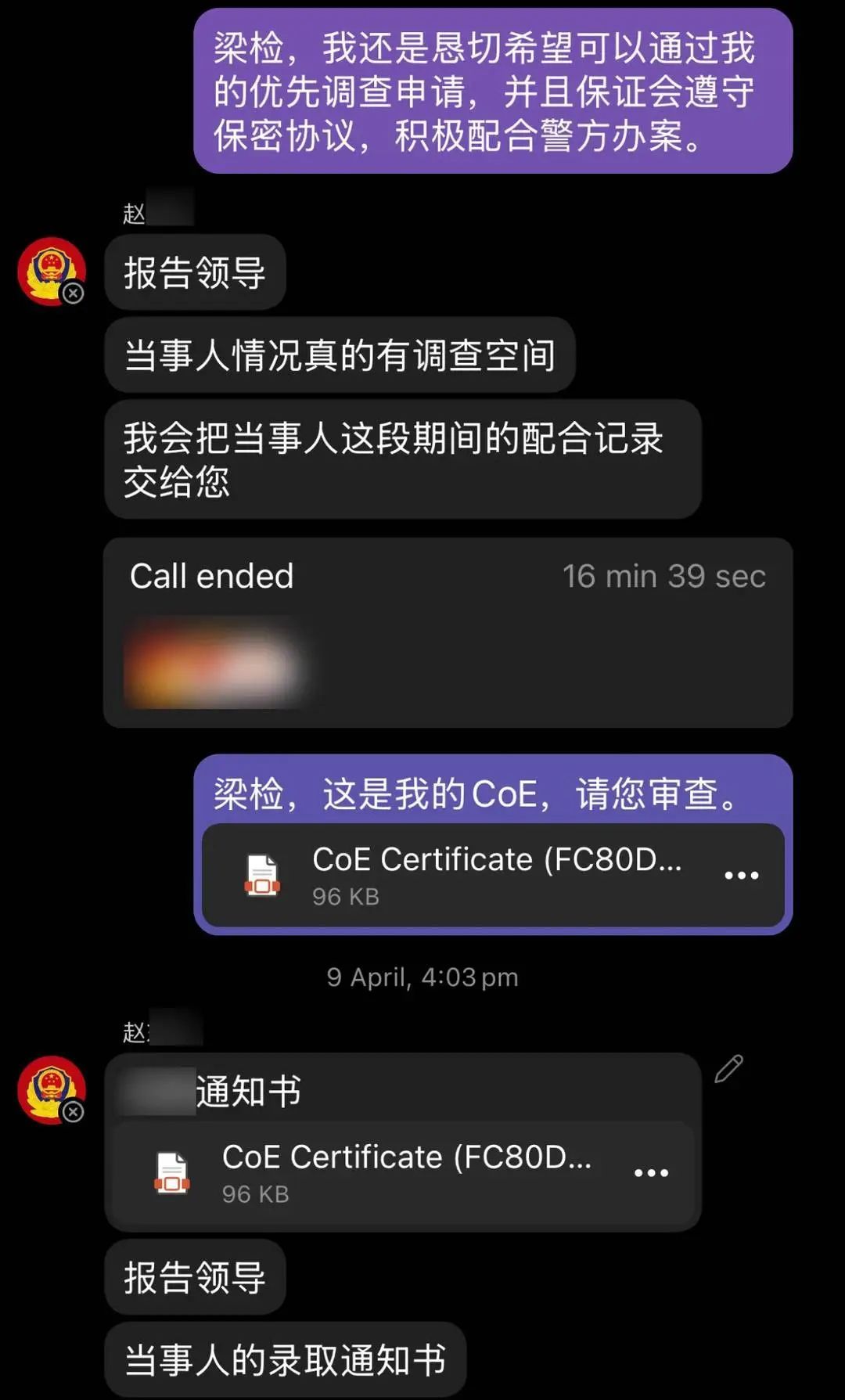Screen dimensions: 845x1400
Task: Tap the PDF document icon on the gray CoE Certificate
Action: pyautogui.click(x=169, y=1171)
